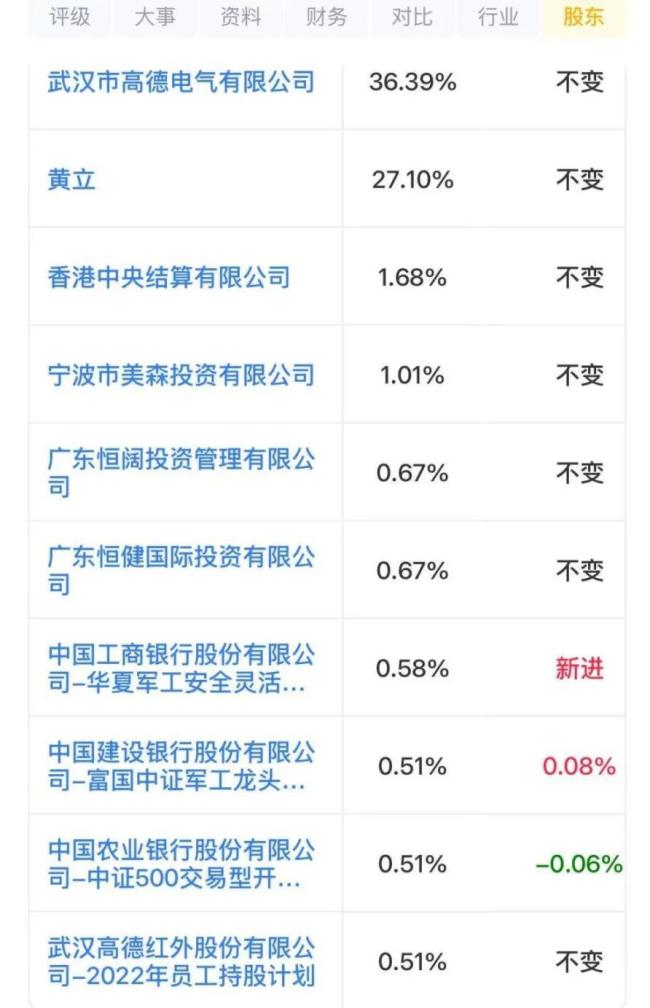
Task: Select the 财务 tab
Action: (x=326, y=17)
